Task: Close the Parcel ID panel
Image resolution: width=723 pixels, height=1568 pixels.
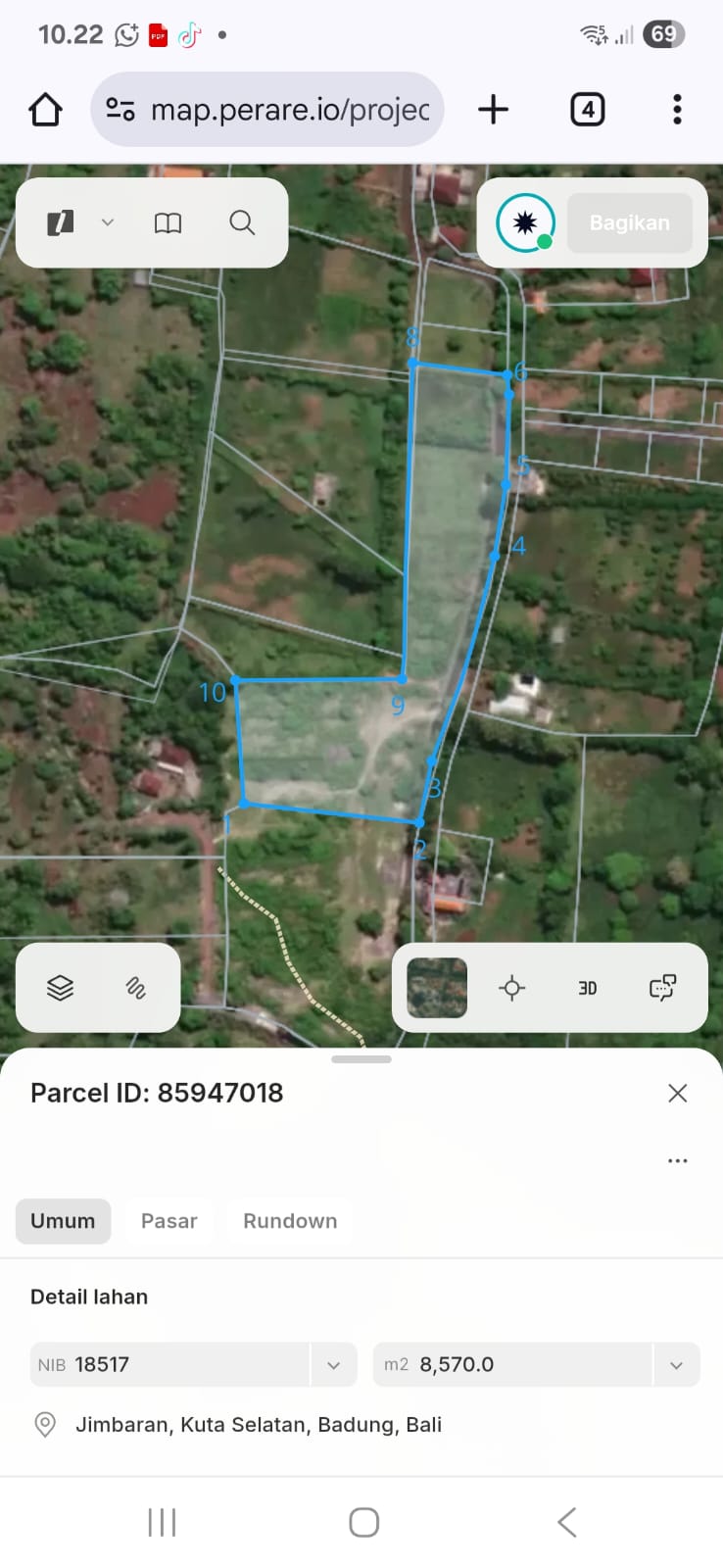Action: 677,1094
